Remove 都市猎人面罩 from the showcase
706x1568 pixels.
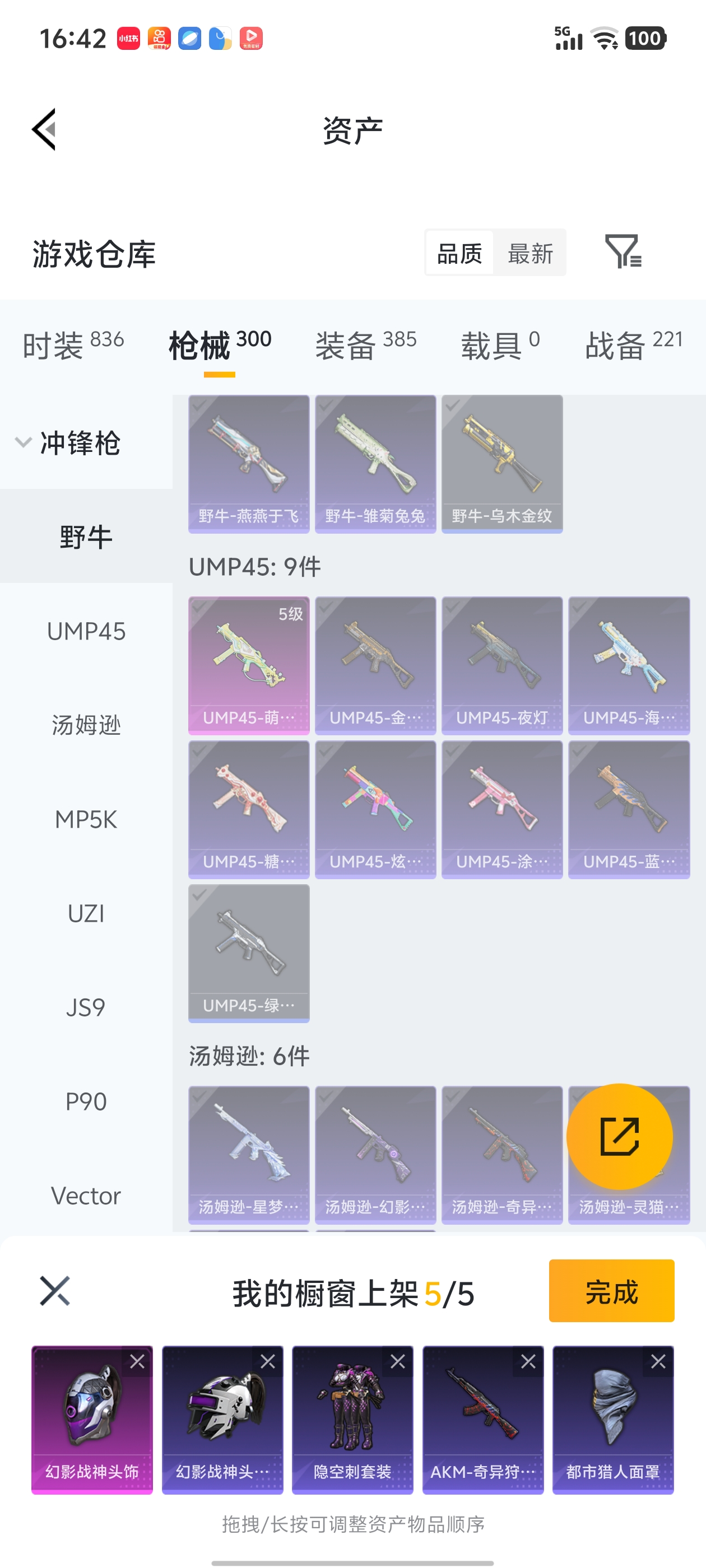(658, 1362)
